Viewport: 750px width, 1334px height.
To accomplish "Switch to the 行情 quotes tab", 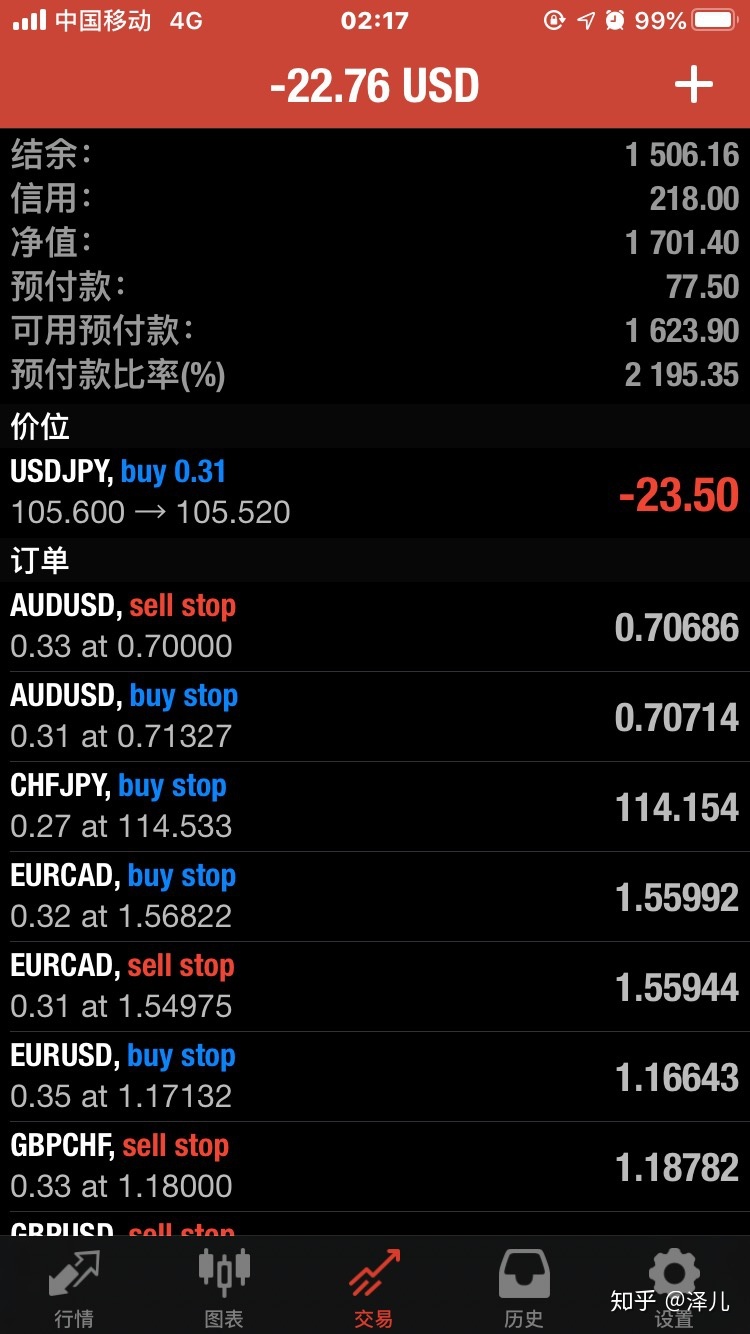I will tap(75, 1288).
